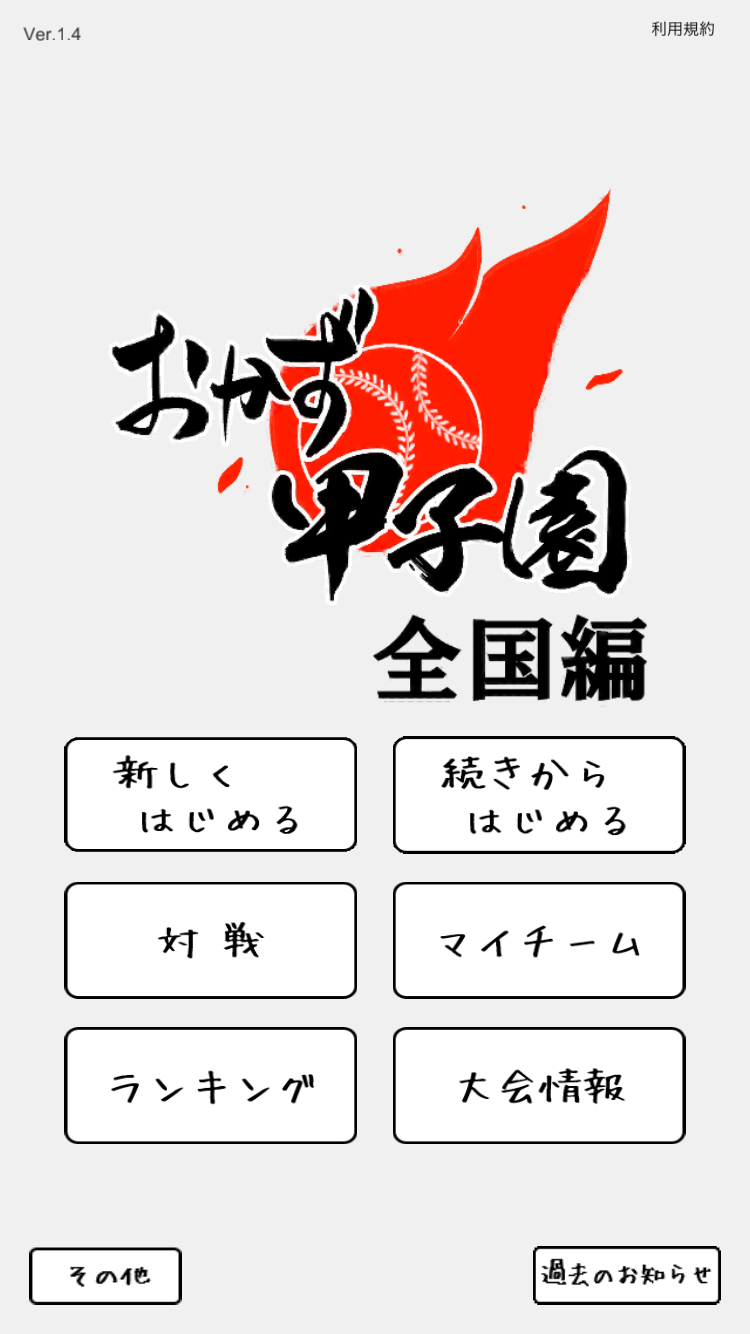Image resolution: width=750 pixels, height=1334 pixels.
Task: Open マイチーム team screen
Action: (539, 940)
